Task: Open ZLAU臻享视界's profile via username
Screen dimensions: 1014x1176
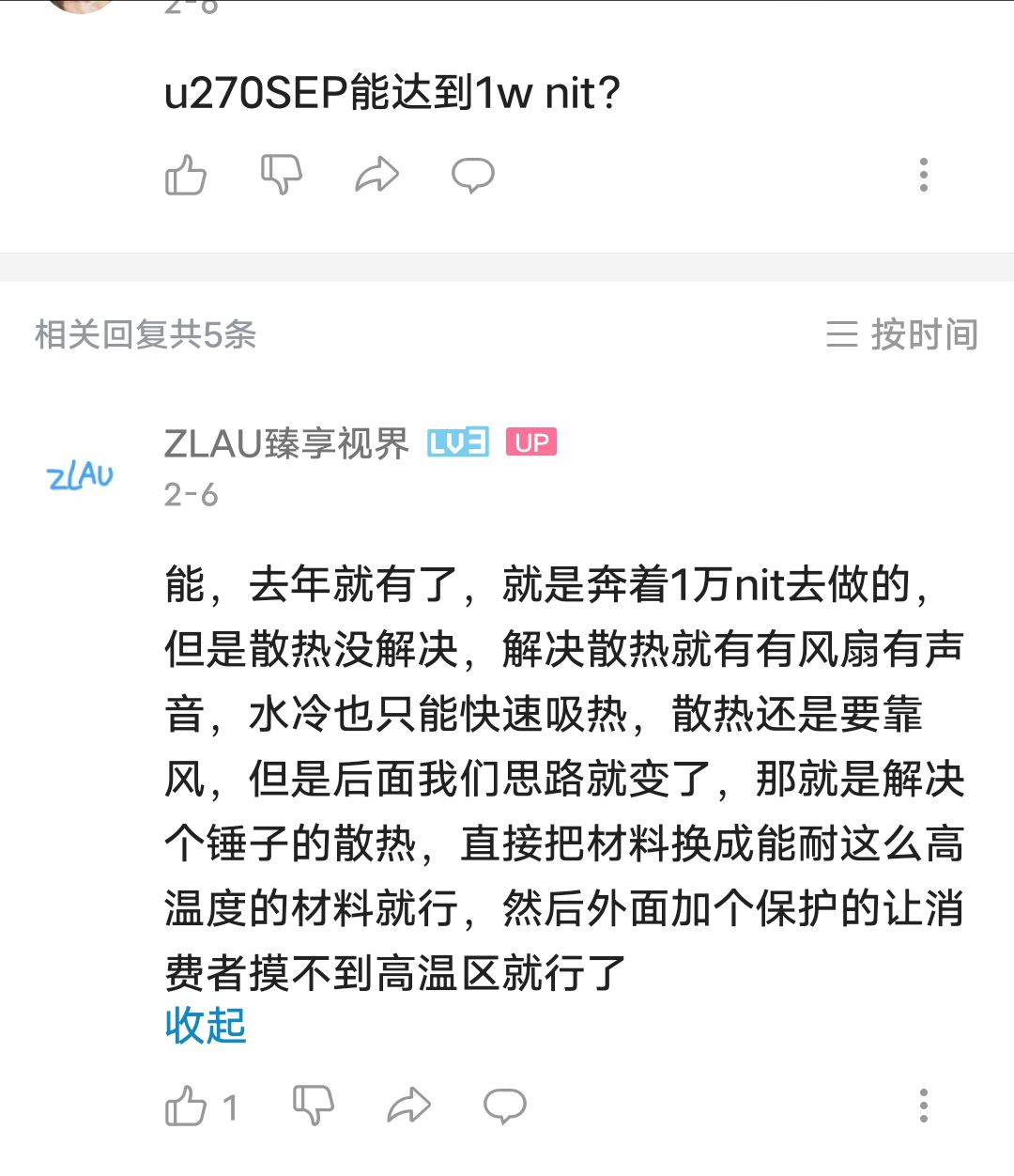Action: [x=287, y=441]
